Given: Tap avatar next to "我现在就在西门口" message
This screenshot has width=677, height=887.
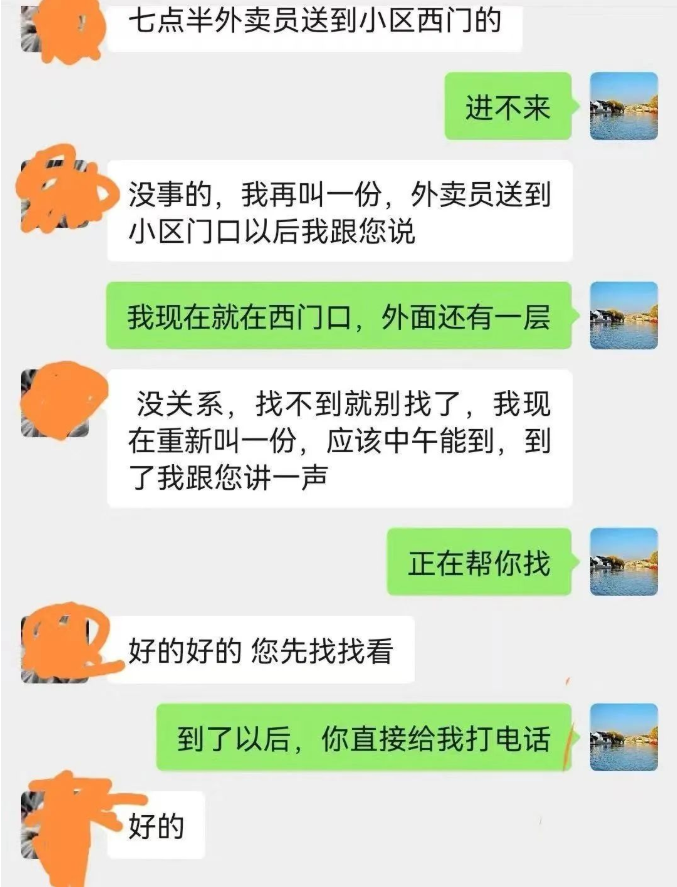Looking at the screenshot, I should pos(624,315).
